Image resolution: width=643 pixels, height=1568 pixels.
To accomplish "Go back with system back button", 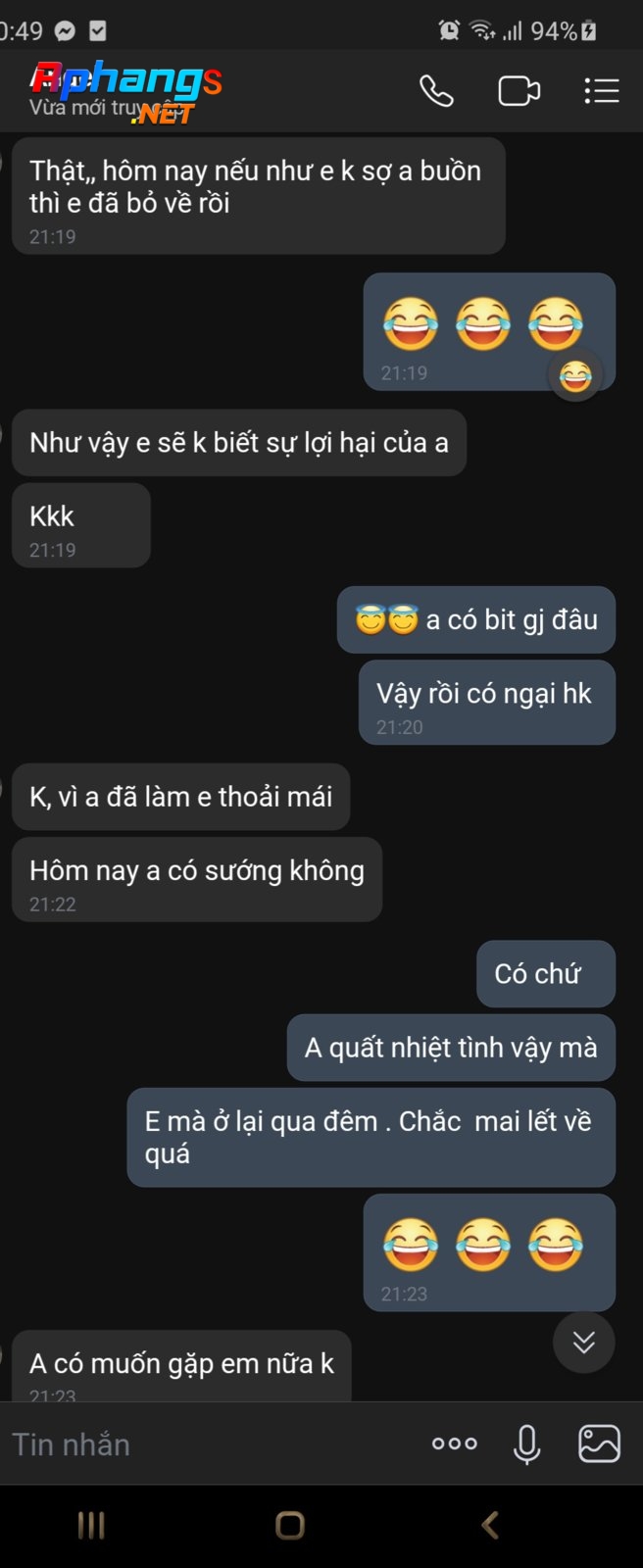I will 491,1525.
